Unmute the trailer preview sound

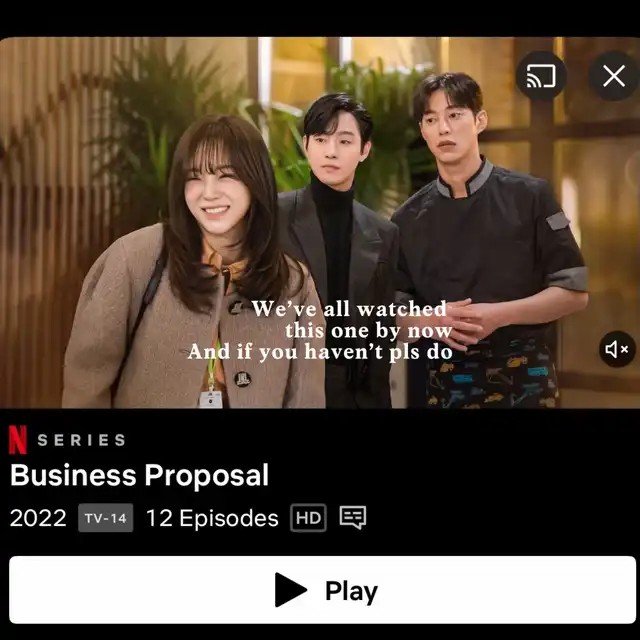point(617,349)
